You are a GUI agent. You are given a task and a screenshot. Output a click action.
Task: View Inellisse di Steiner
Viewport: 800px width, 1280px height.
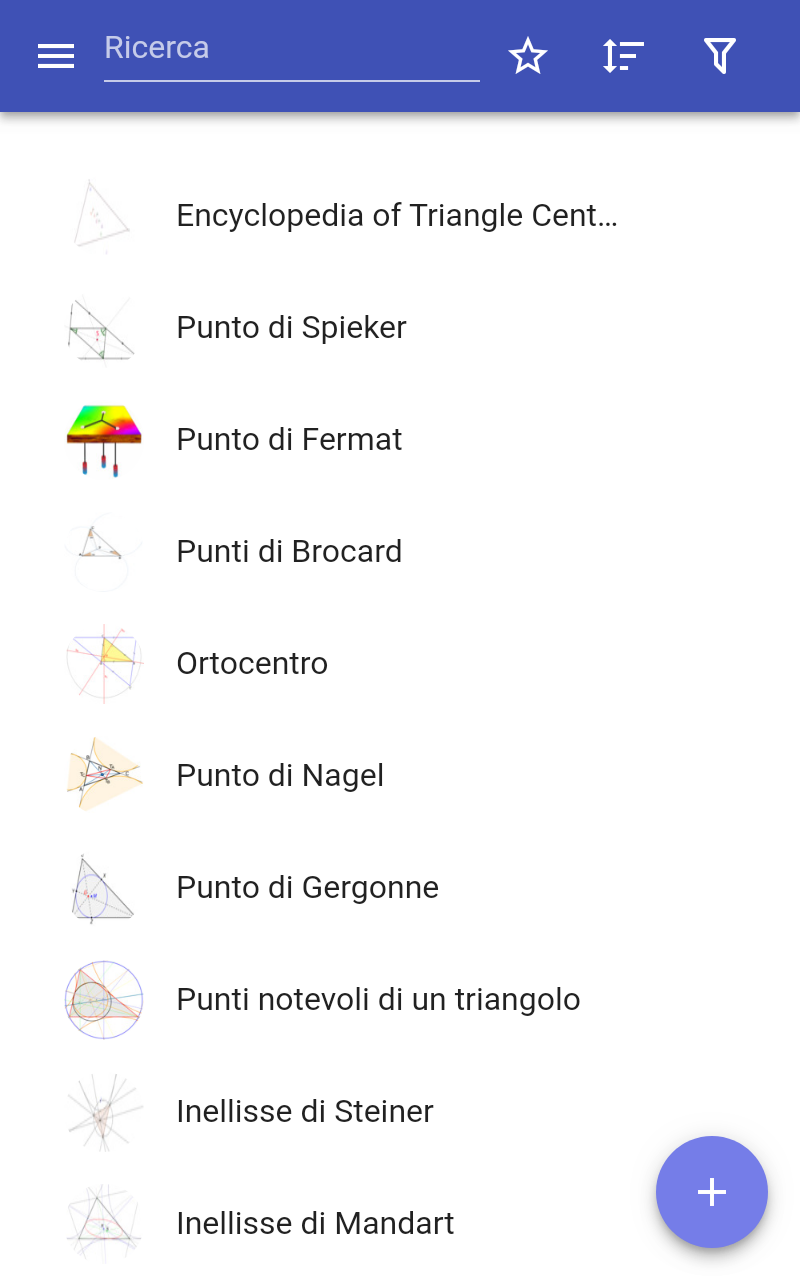click(400, 1112)
